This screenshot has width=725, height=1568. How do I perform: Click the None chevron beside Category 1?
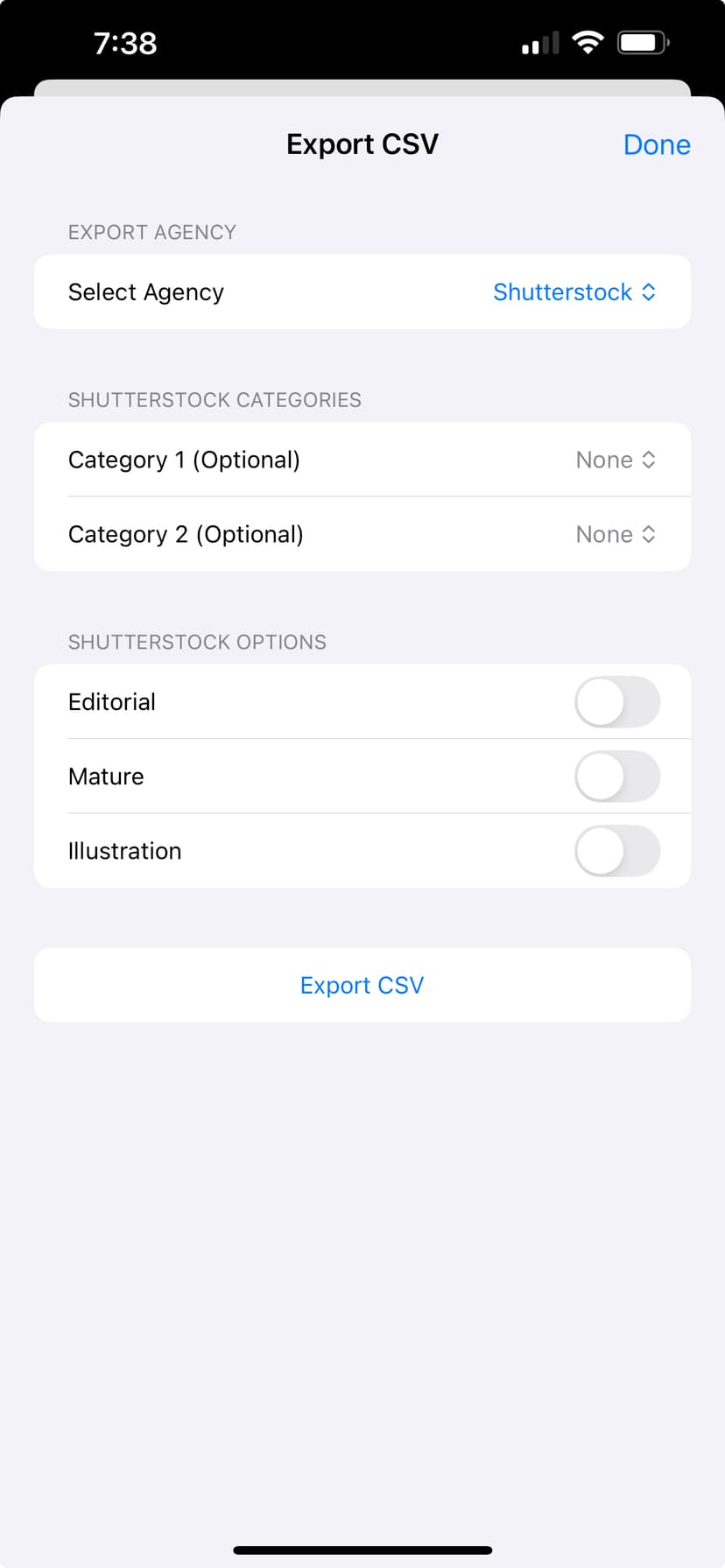coord(649,460)
